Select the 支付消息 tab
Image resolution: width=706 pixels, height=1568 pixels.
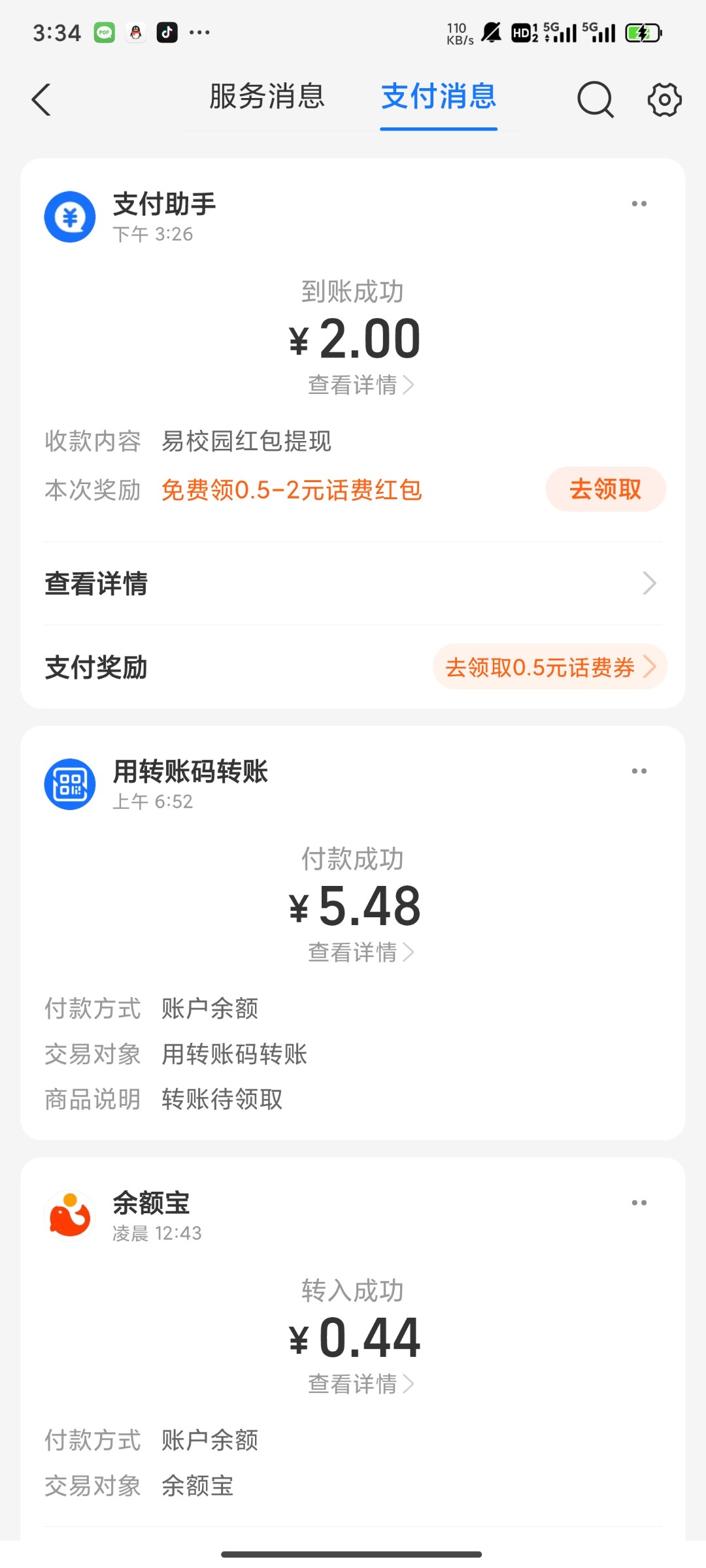(x=439, y=97)
